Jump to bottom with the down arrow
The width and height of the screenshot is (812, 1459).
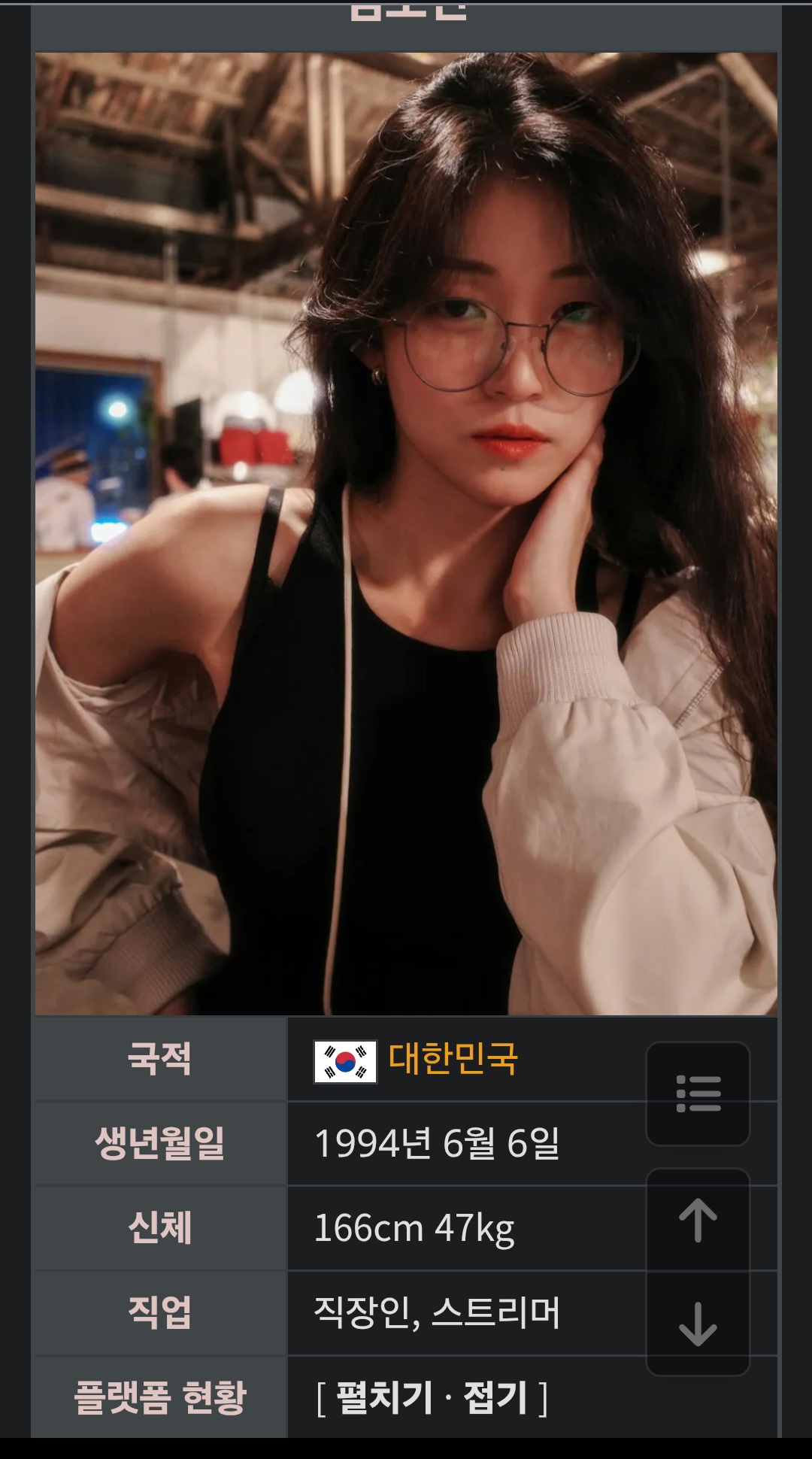pyautogui.click(x=698, y=1324)
